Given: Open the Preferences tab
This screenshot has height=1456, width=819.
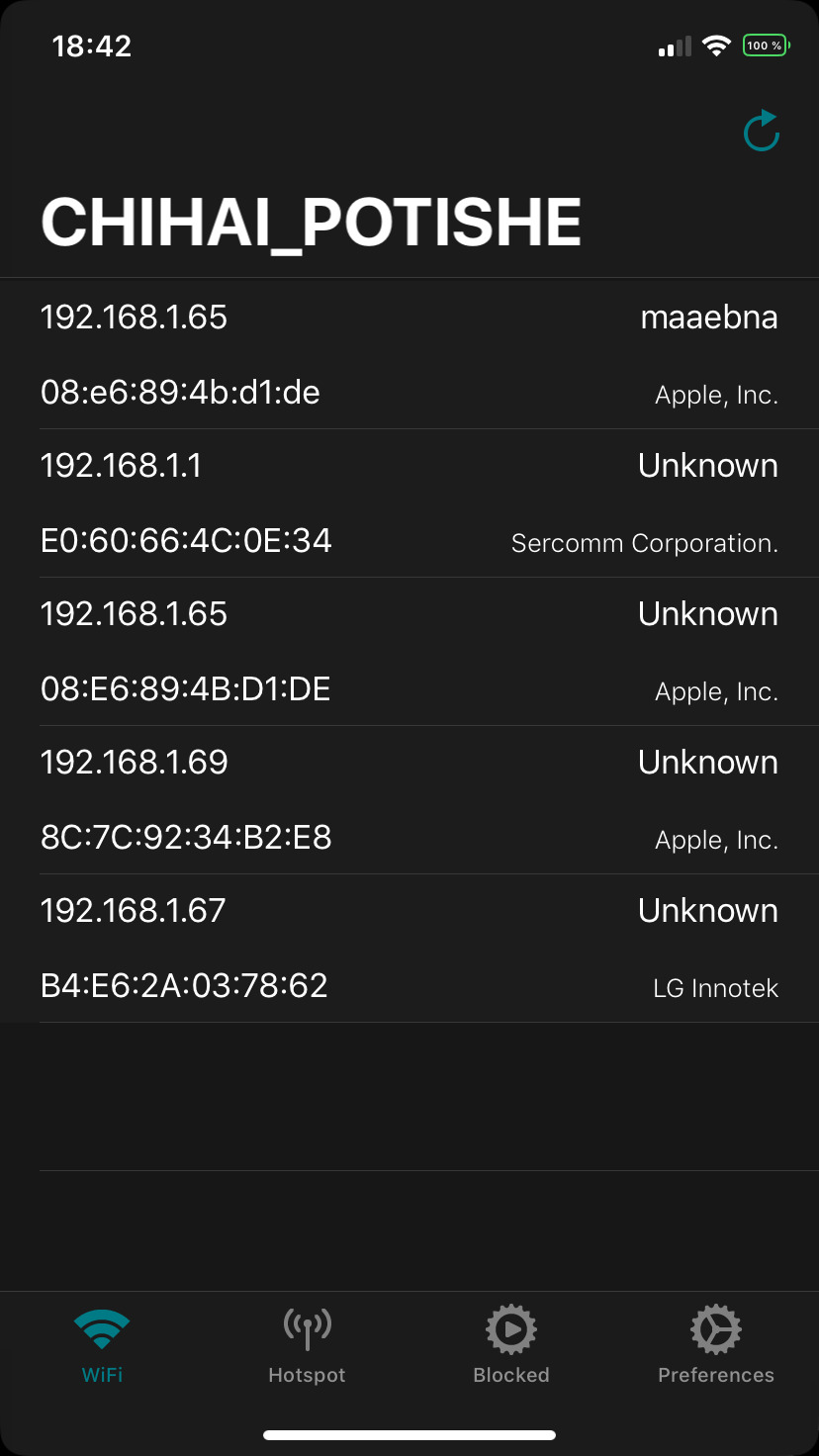Looking at the screenshot, I should pos(716,1346).
